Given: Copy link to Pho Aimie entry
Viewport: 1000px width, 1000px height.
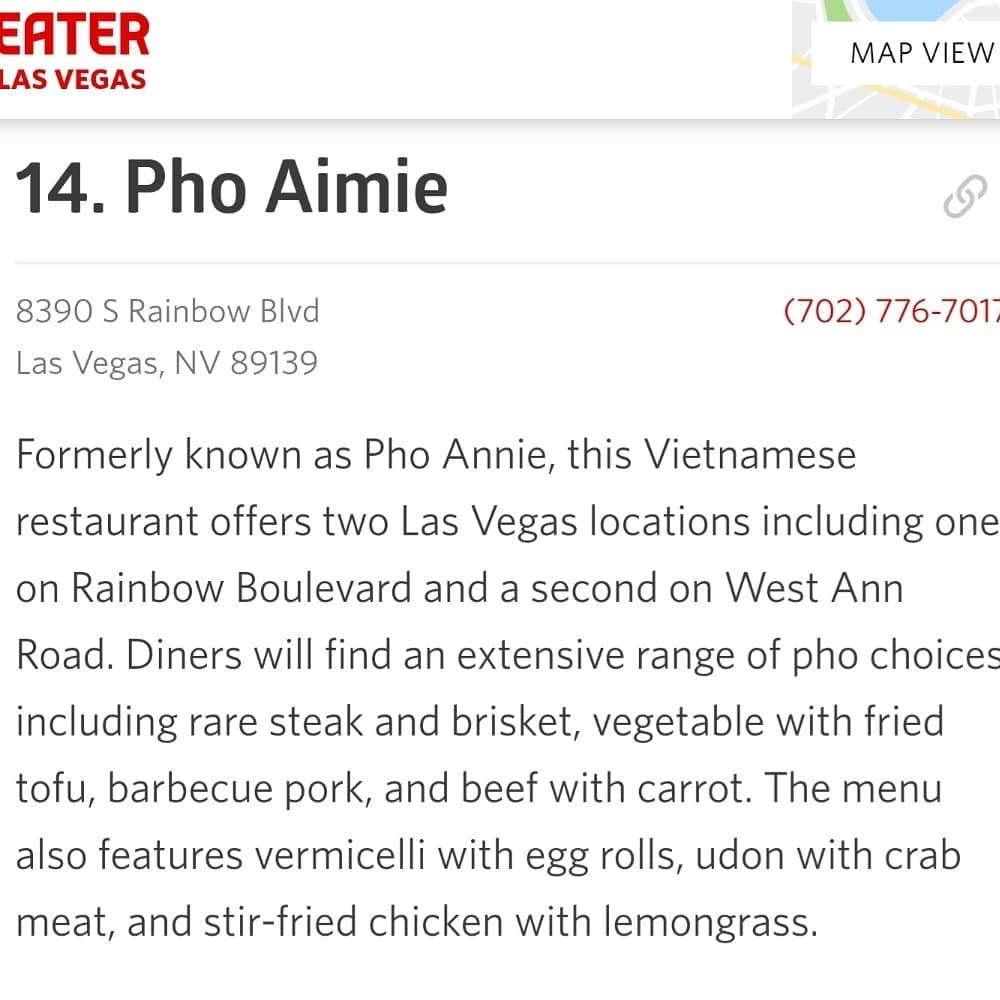Looking at the screenshot, I should pos(964,197).
